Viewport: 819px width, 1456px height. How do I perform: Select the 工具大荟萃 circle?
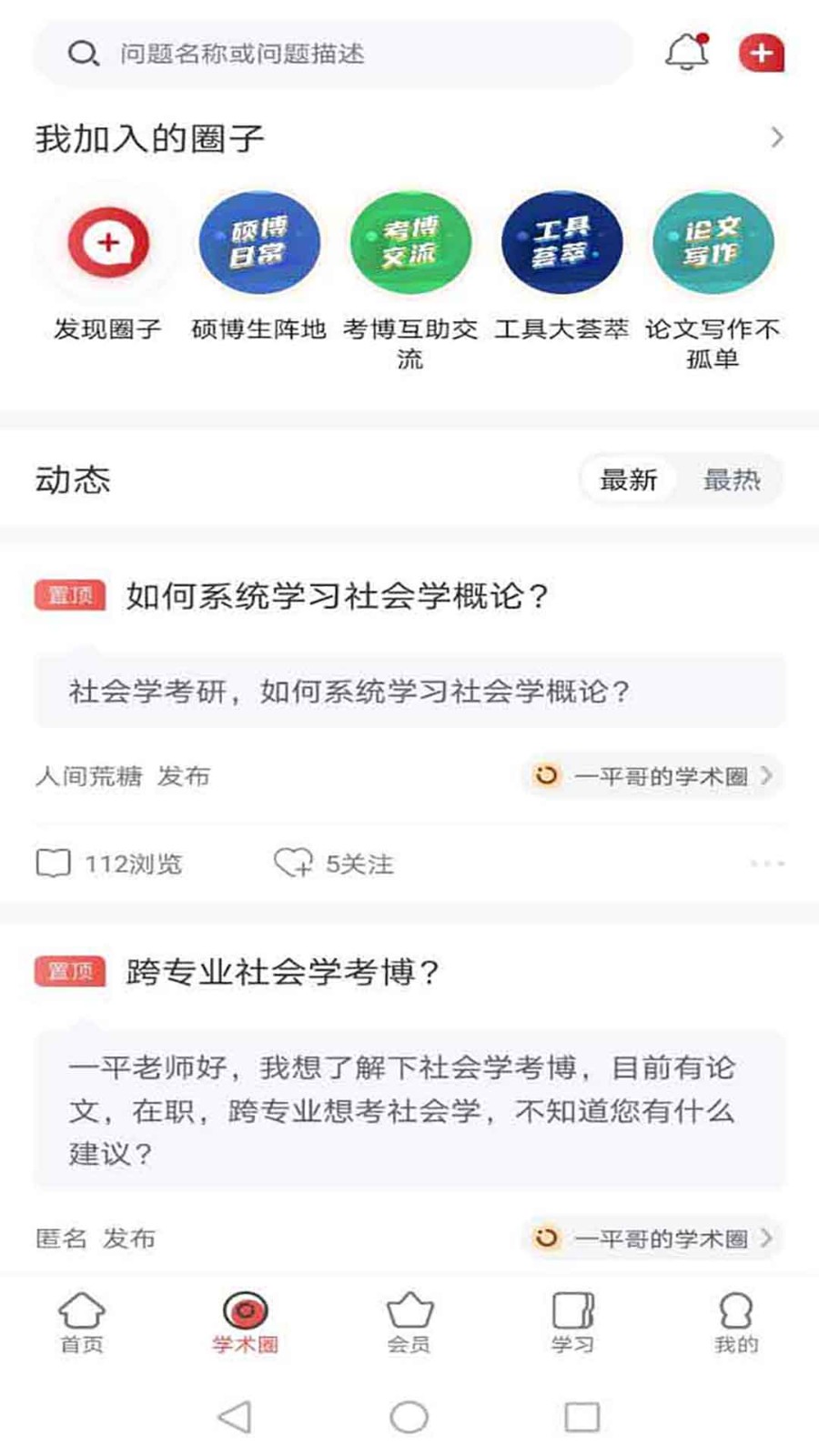(561, 243)
